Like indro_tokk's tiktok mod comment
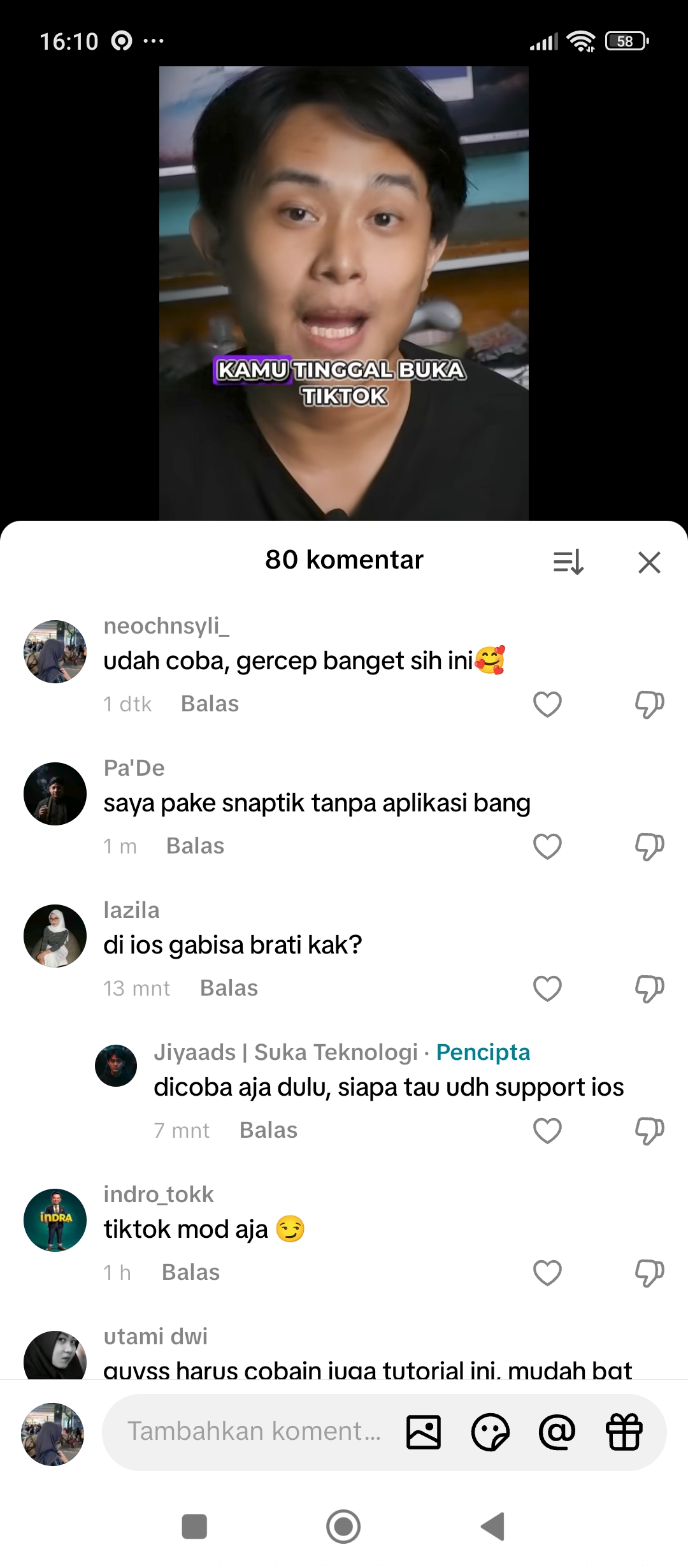 [547, 1273]
